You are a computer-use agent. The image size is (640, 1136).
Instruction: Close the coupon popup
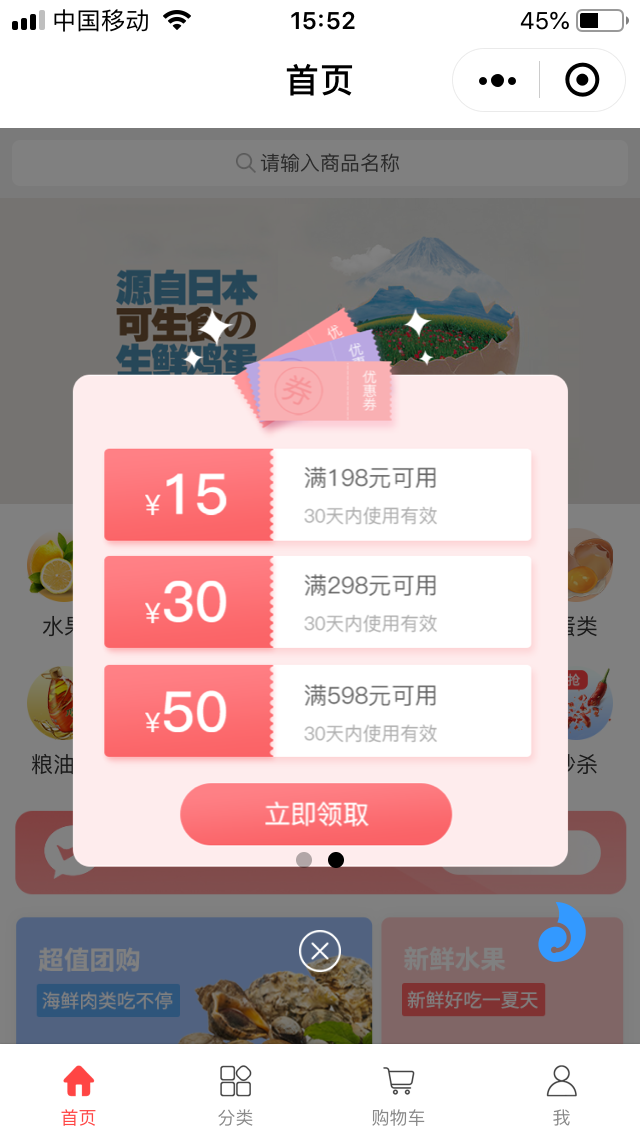pyautogui.click(x=320, y=951)
